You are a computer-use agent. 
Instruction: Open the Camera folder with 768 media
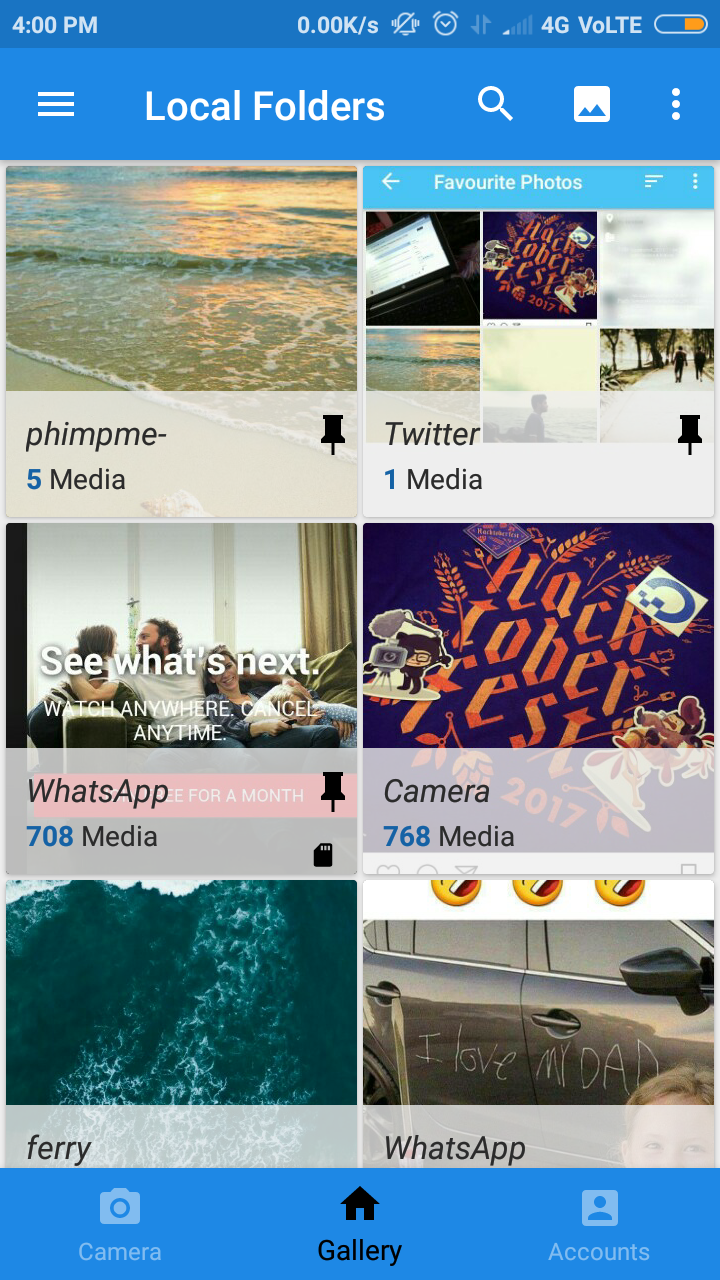tap(538, 697)
